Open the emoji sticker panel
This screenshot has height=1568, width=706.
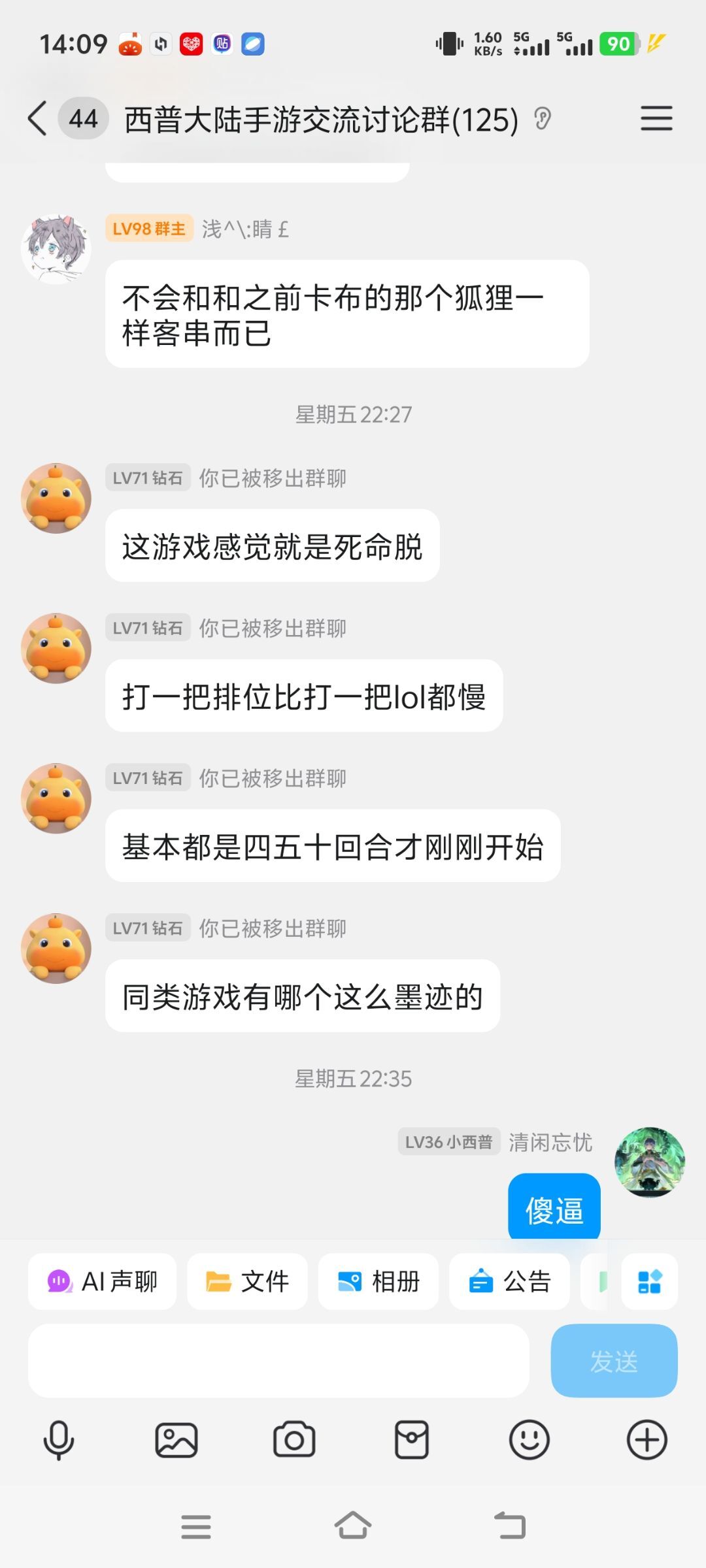tap(529, 1440)
